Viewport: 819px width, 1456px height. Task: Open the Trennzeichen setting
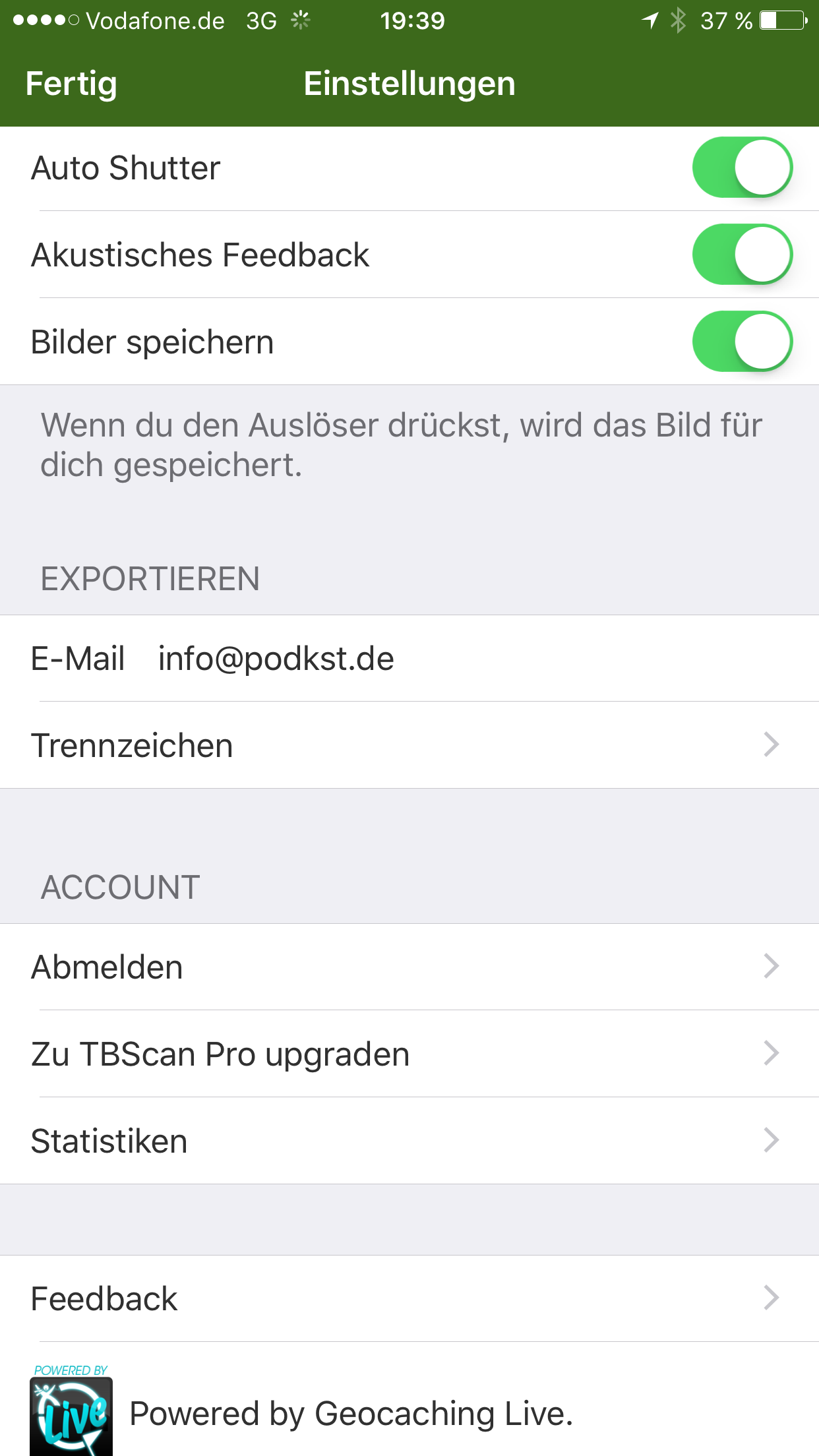(409, 745)
